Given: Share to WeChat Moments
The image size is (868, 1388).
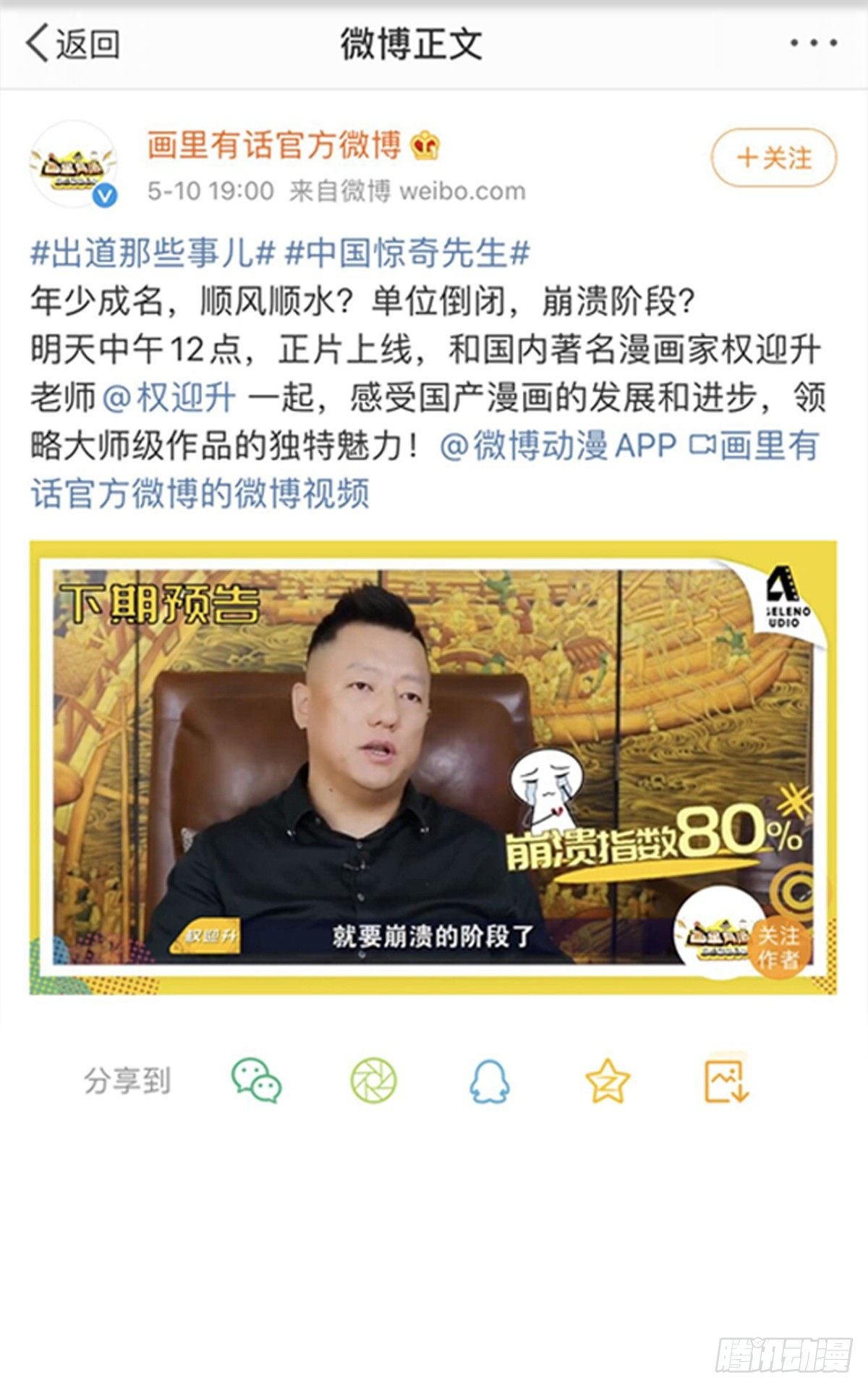Looking at the screenshot, I should (x=373, y=1080).
